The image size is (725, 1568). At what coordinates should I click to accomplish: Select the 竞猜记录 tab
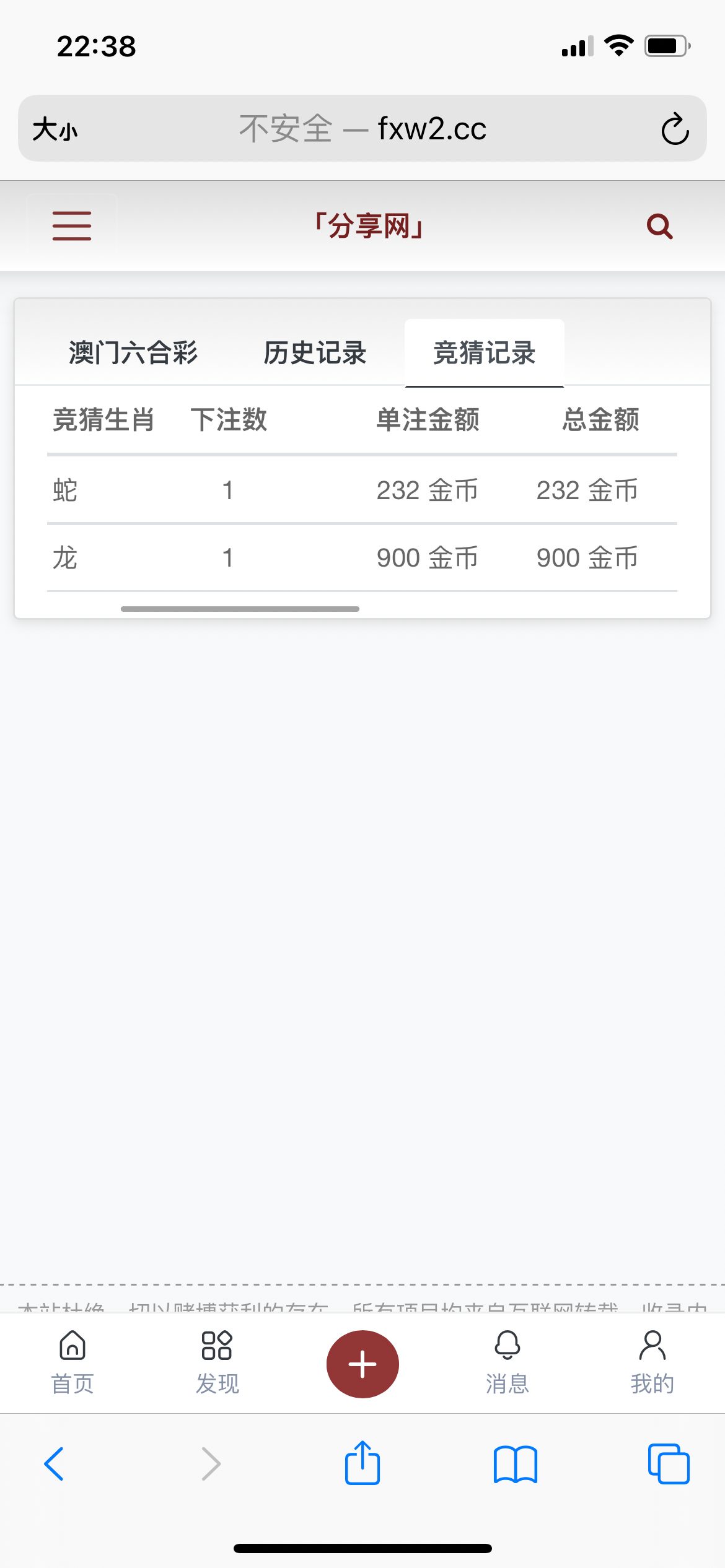484,353
